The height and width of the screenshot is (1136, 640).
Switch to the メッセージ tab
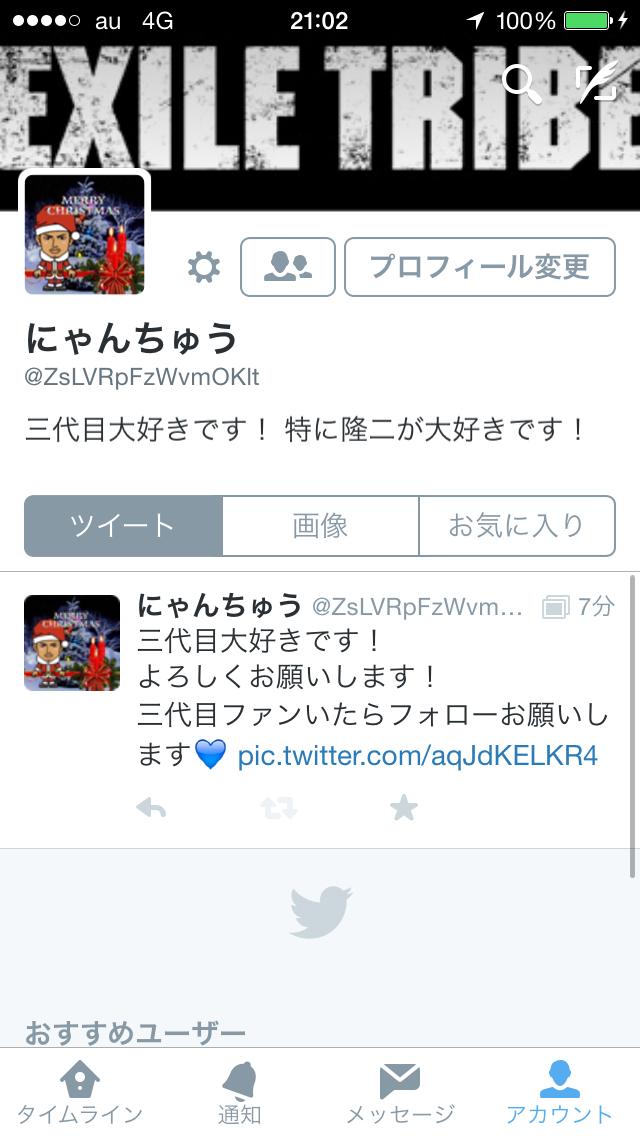(x=400, y=1092)
